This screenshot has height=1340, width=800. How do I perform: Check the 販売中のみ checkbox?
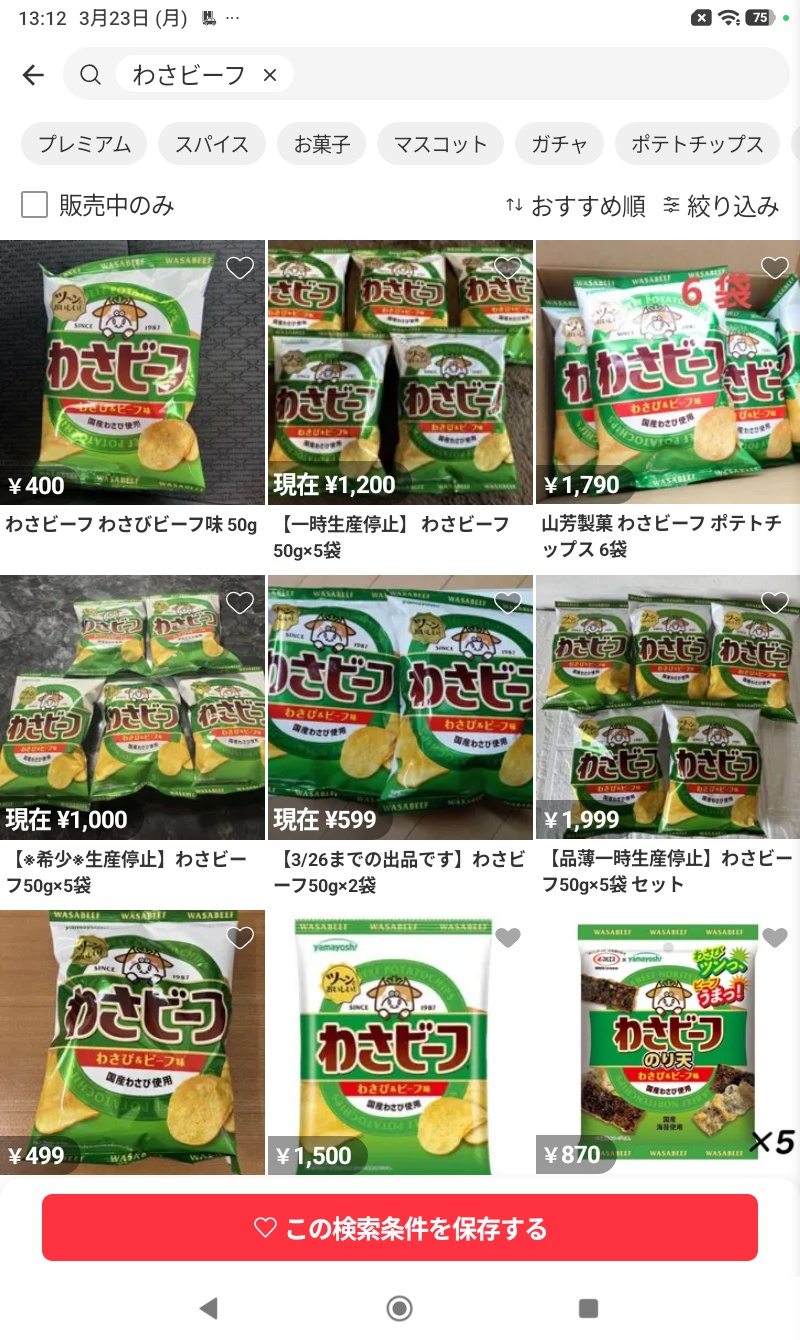tap(35, 205)
